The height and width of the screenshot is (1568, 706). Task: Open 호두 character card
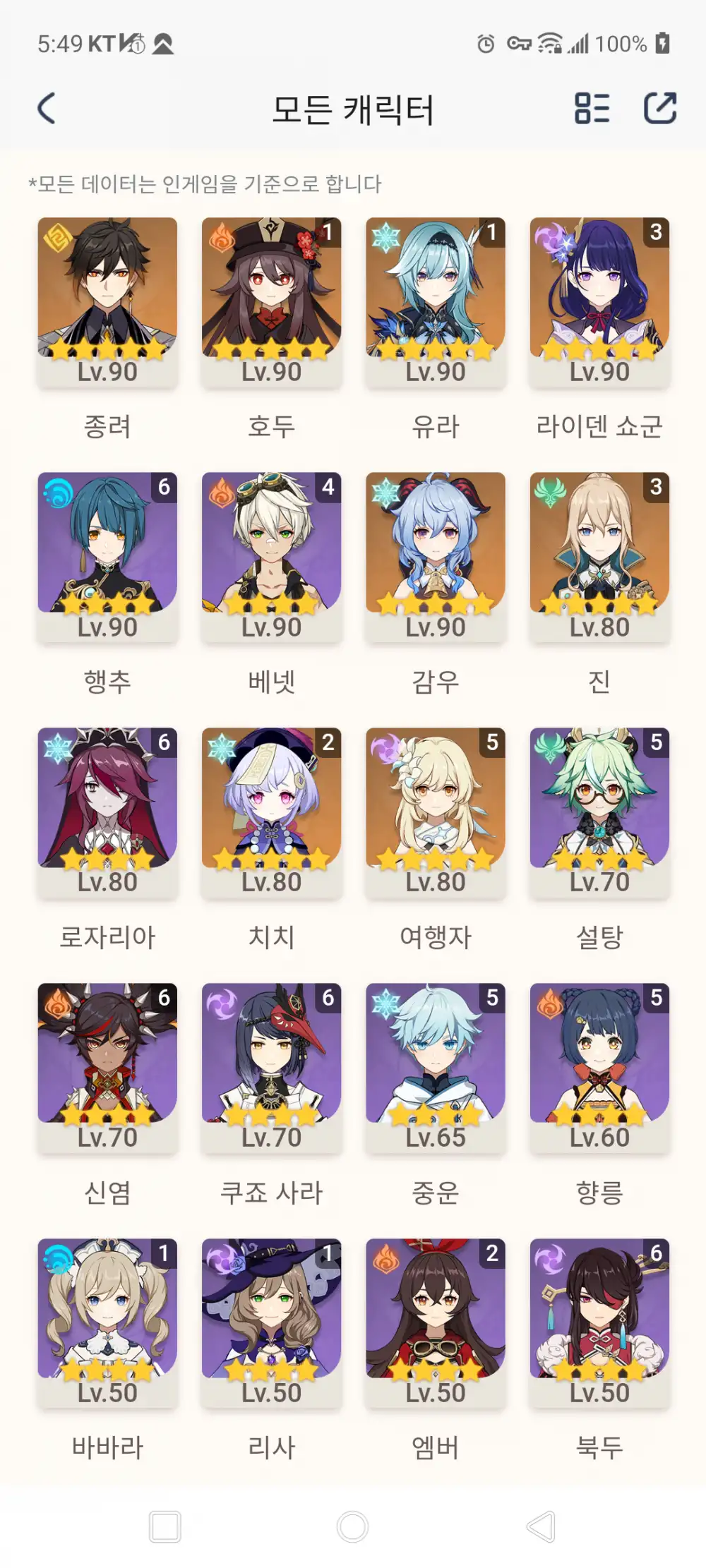(x=272, y=302)
